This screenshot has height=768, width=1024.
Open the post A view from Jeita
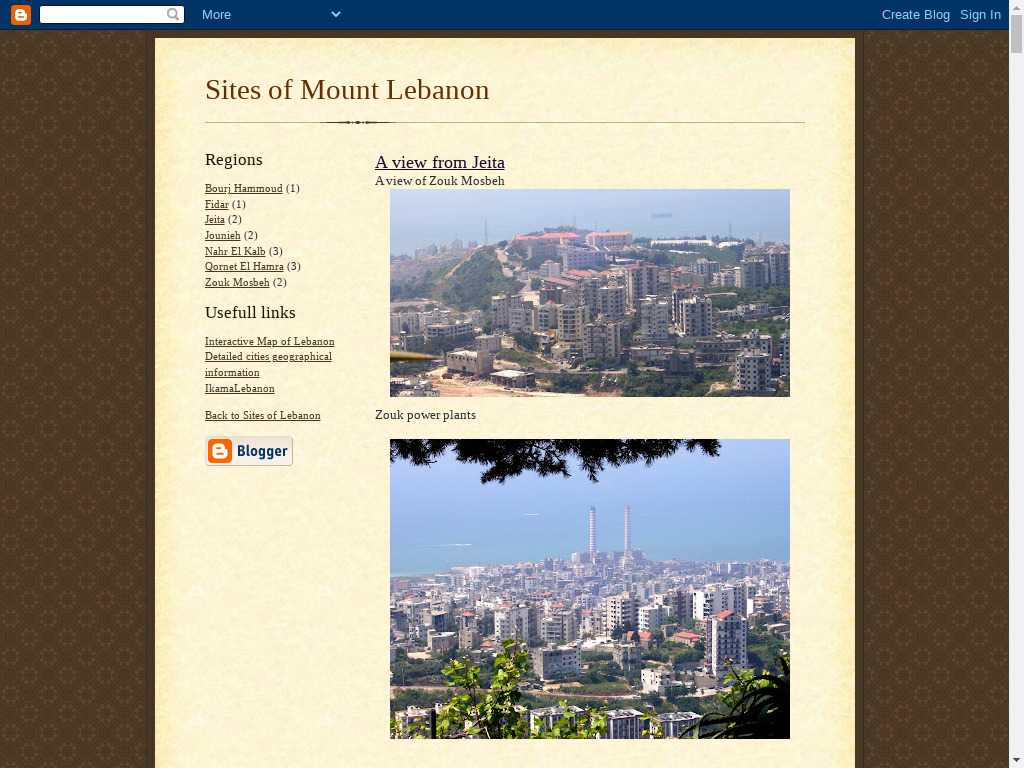pyautogui.click(x=439, y=162)
